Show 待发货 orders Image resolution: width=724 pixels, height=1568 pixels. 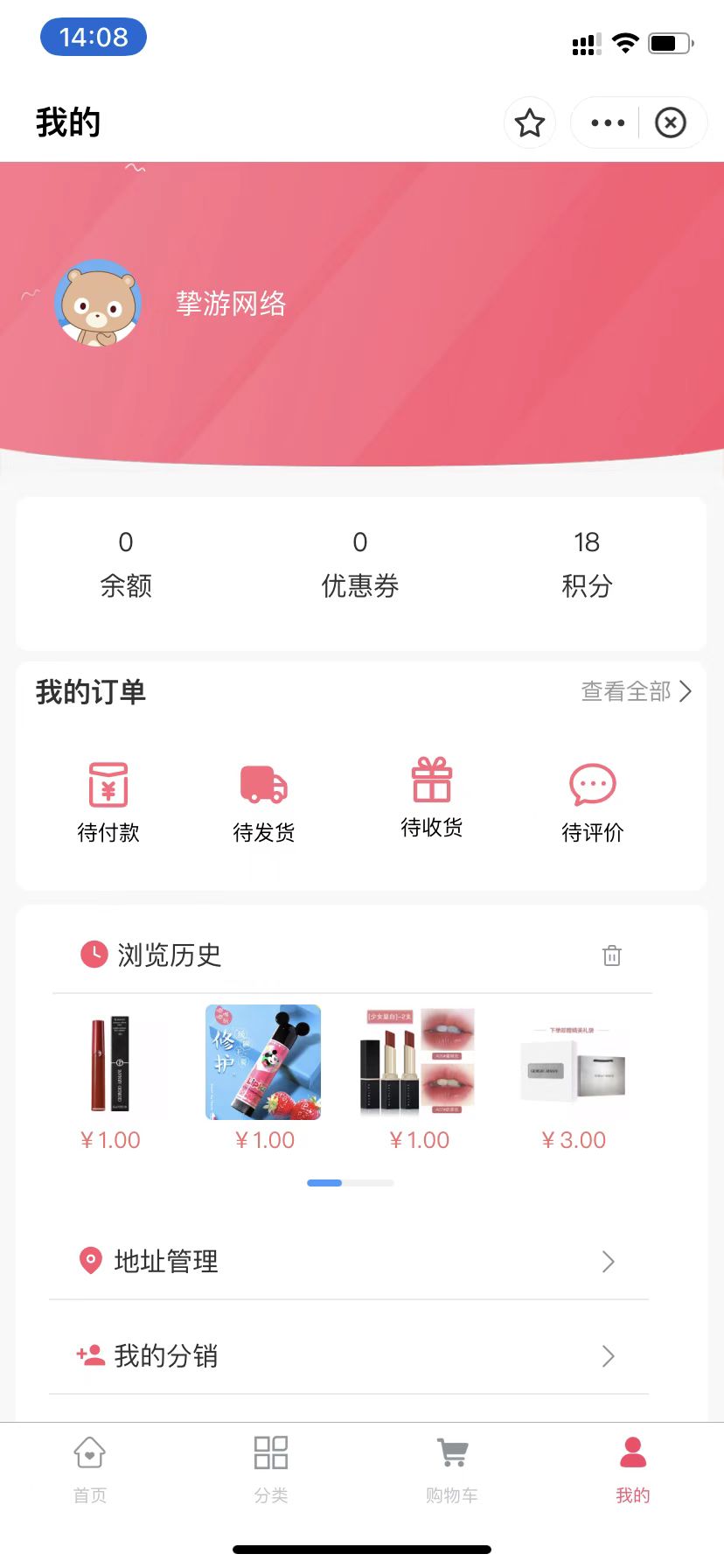(x=263, y=801)
